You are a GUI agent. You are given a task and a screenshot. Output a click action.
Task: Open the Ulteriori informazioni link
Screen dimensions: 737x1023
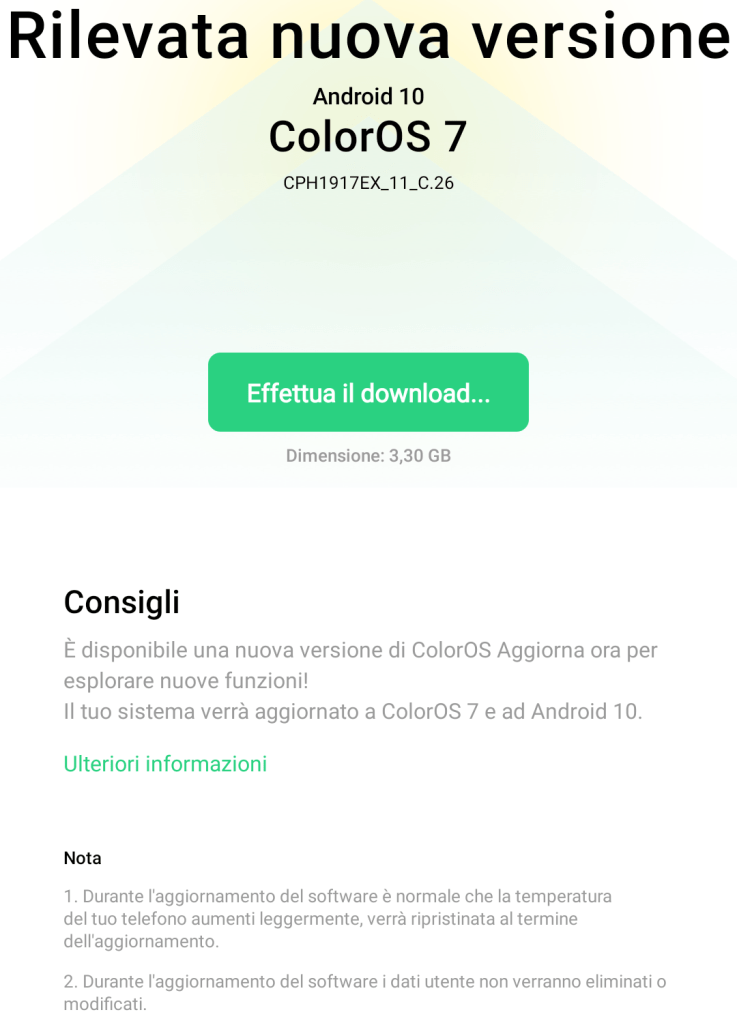pos(165,764)
